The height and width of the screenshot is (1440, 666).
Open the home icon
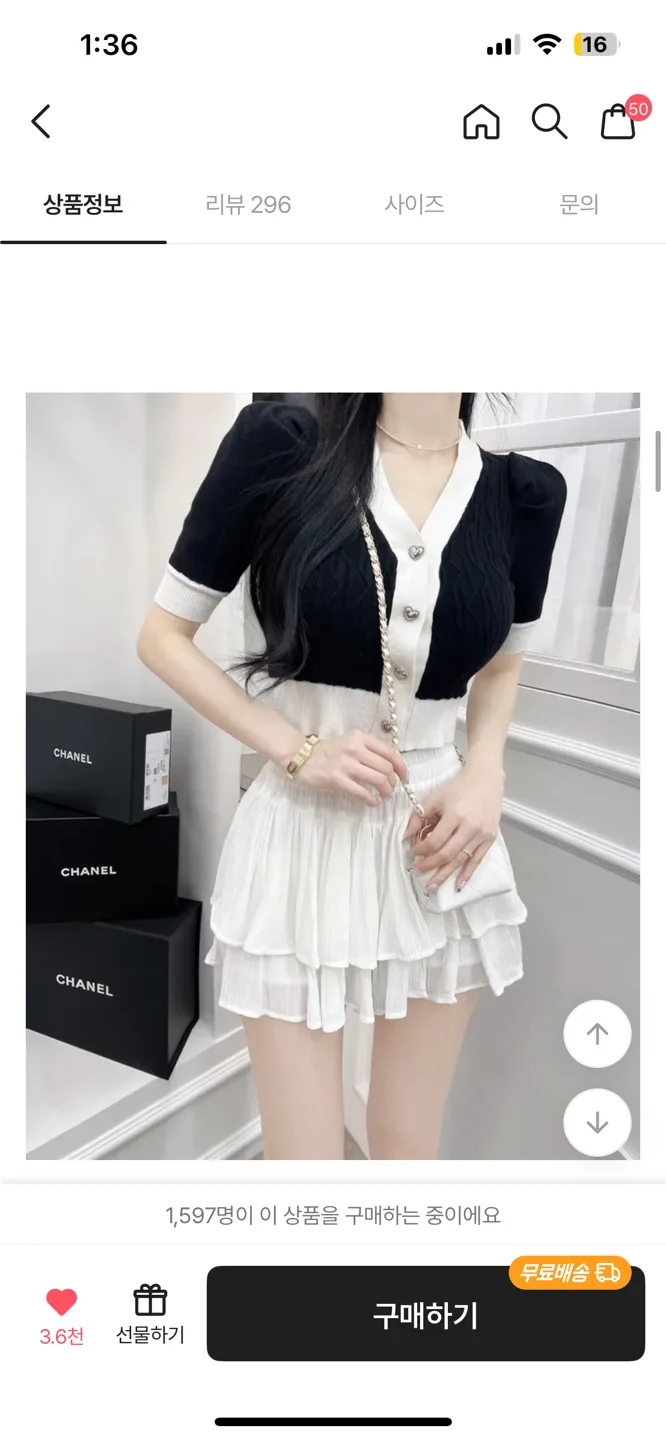coord(481,122)
